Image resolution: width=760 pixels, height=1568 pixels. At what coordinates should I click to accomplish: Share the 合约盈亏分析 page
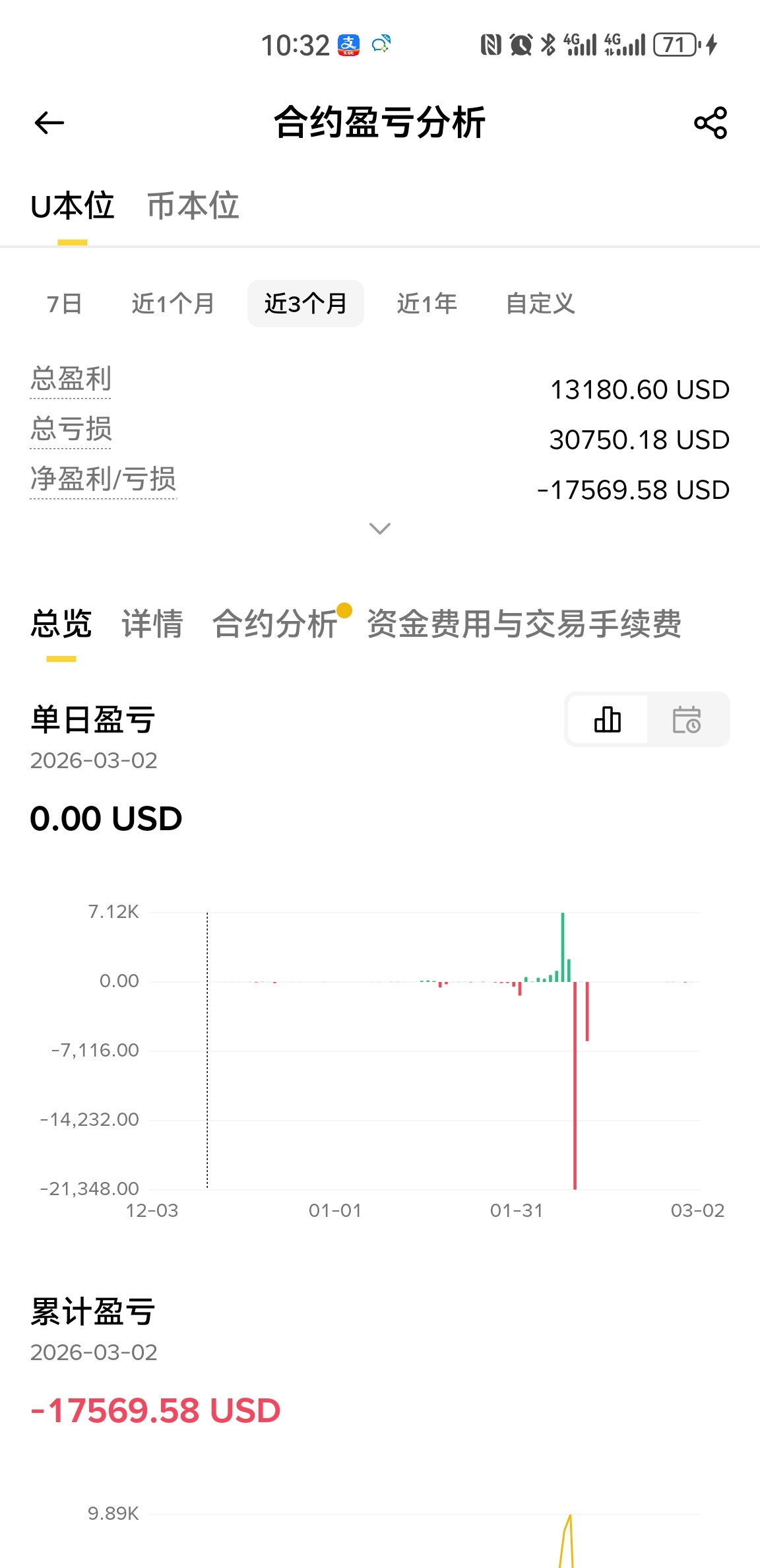(711, 123)
